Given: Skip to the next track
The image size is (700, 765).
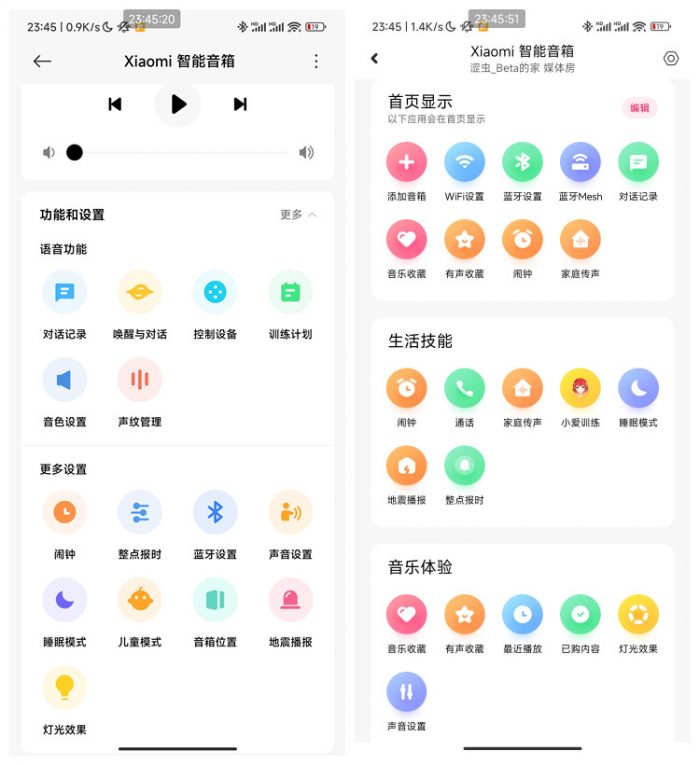Looking at the screenshot, I should click(240, 104).
